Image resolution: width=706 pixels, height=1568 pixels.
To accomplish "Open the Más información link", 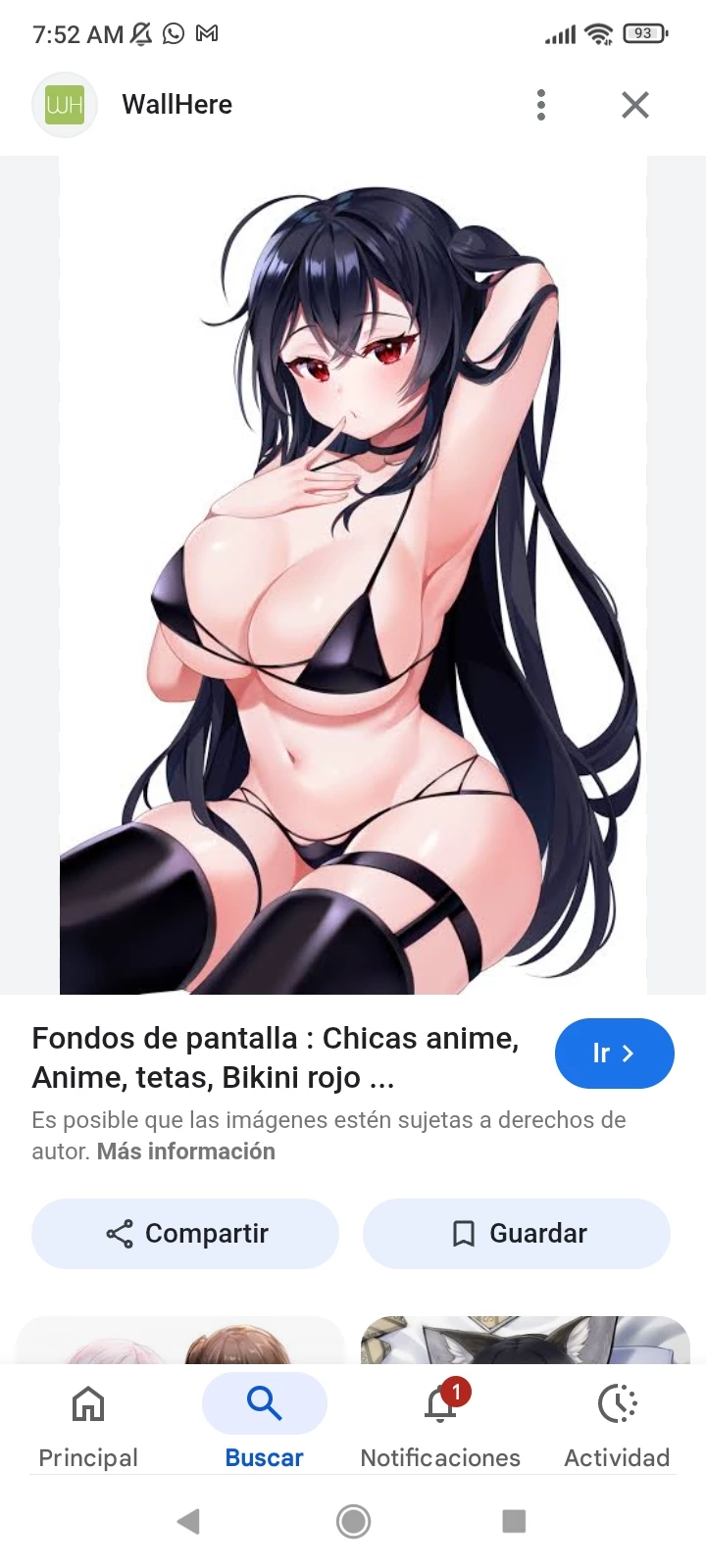I will click(185, 1151).
